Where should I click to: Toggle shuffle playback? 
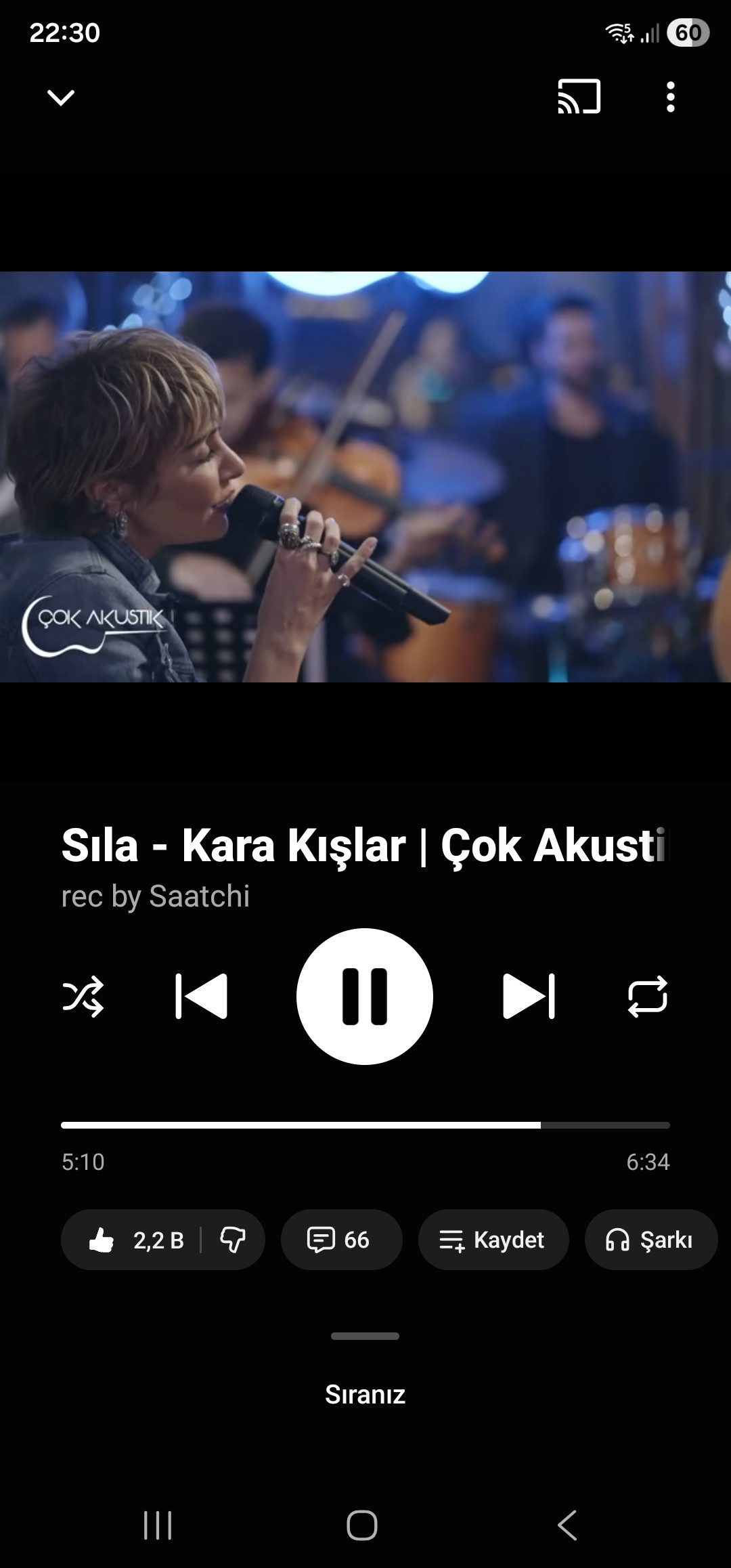click(x=83, y=997)
